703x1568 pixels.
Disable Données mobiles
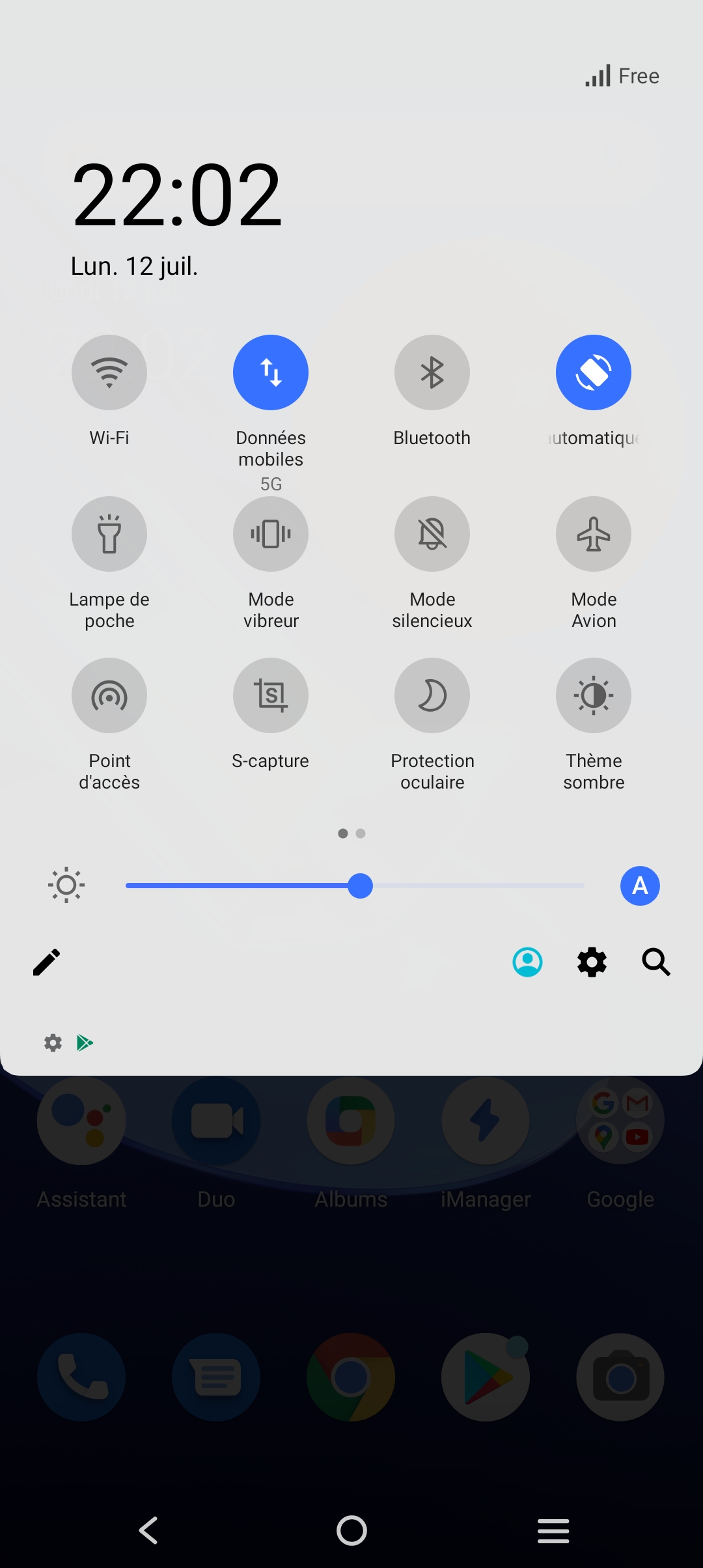271,372
